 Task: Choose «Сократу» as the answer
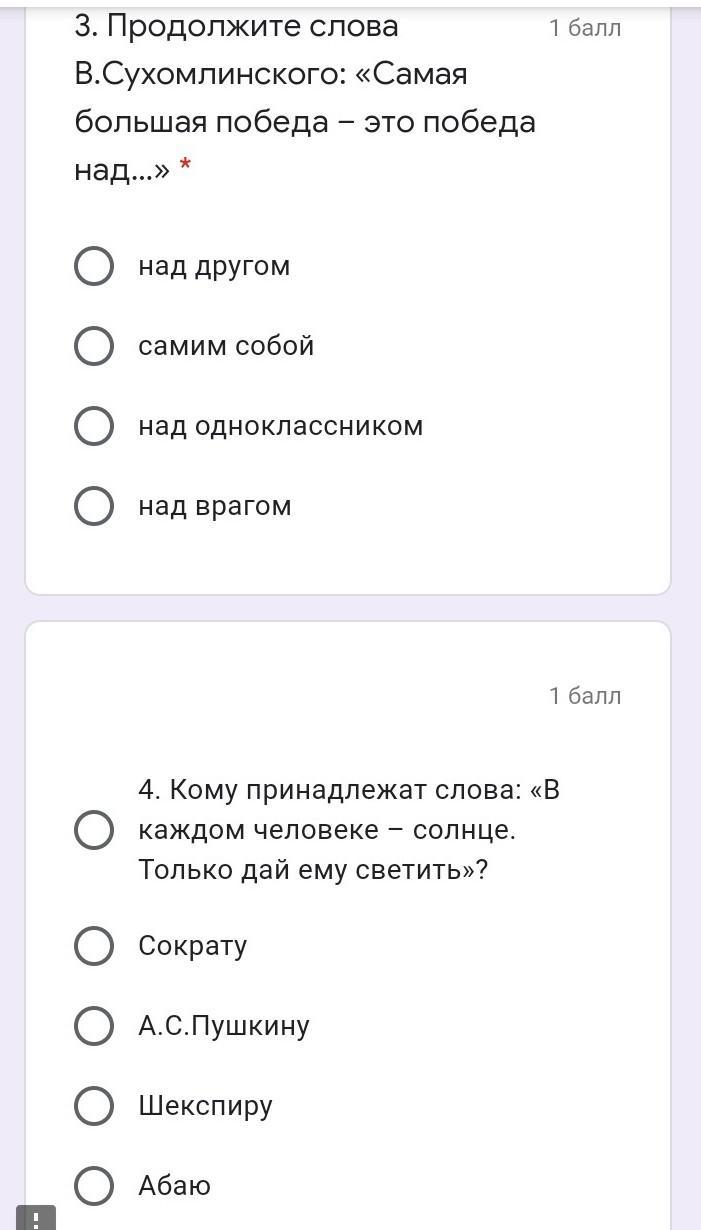pyautogui.click(x=94, y=946)
